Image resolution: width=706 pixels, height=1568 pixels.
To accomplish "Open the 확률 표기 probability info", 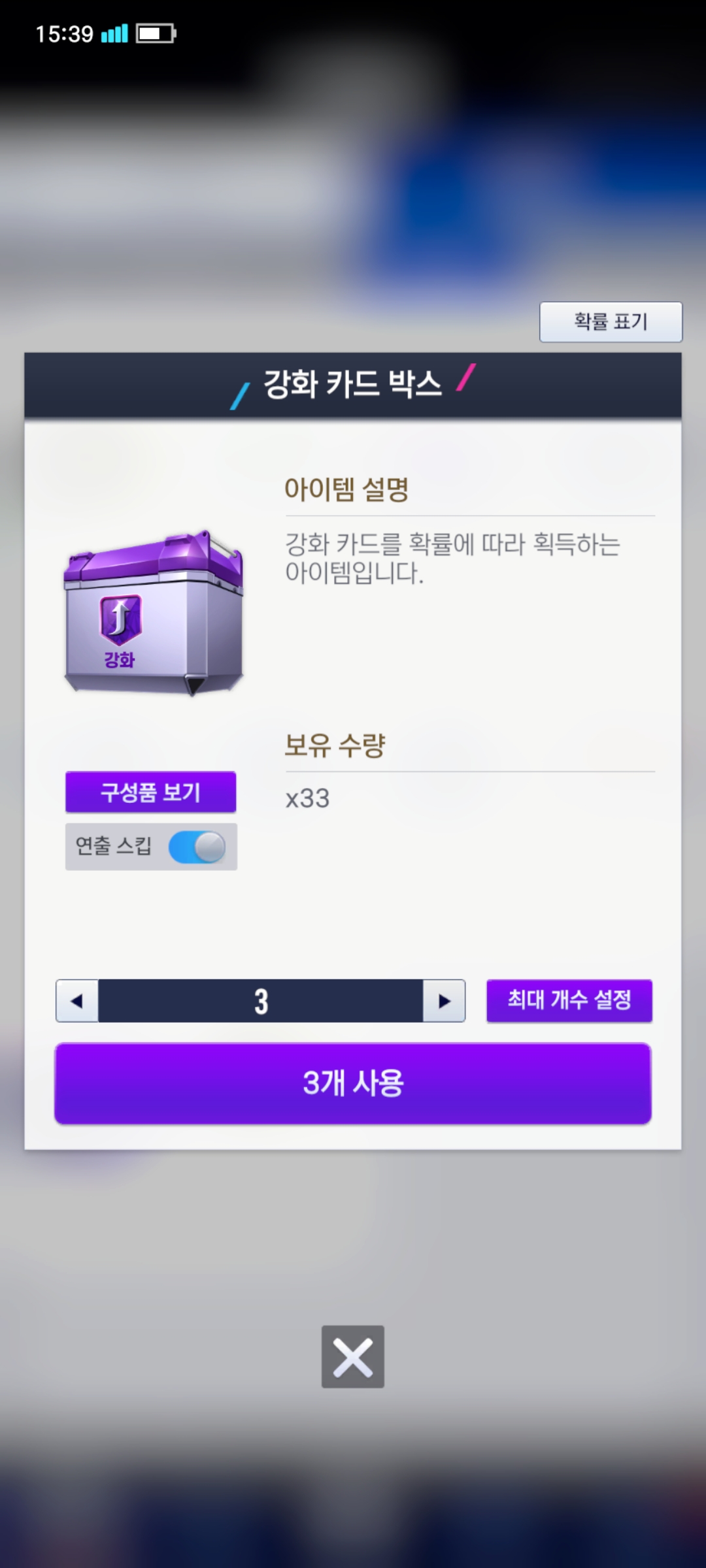I will tap(611, 321).
